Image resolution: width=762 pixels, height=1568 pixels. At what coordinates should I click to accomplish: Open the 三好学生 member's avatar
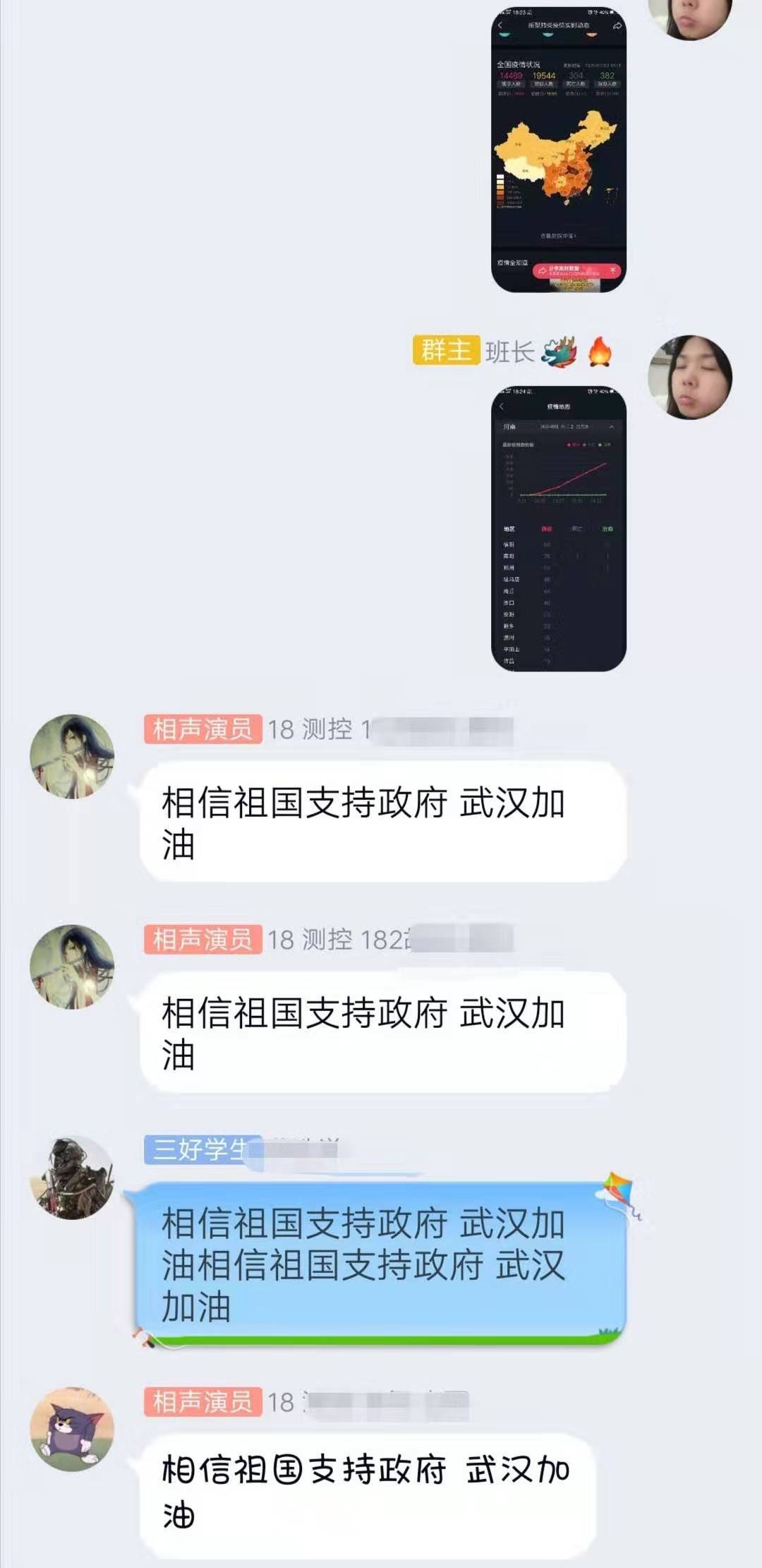(x=72, y=1177)
